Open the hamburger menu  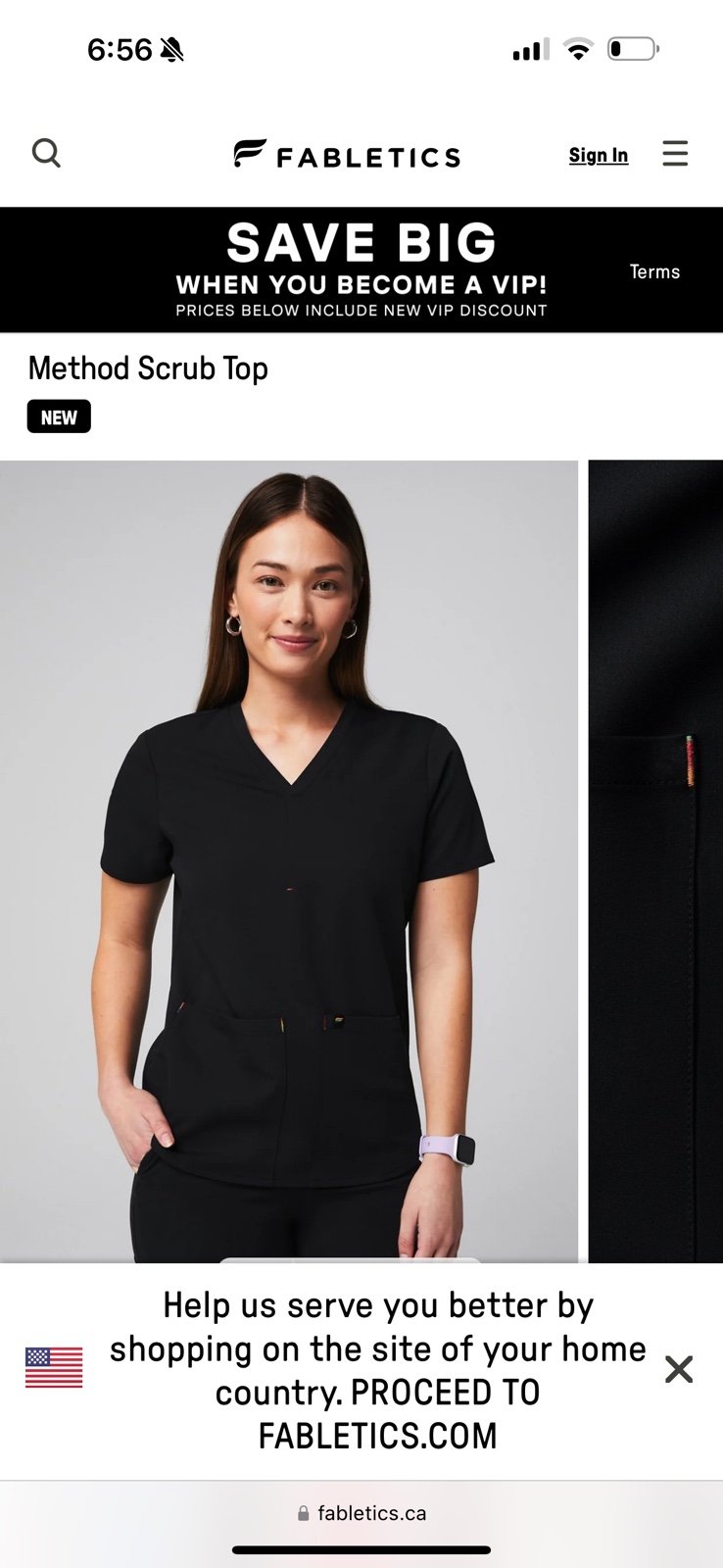[675, 154]
